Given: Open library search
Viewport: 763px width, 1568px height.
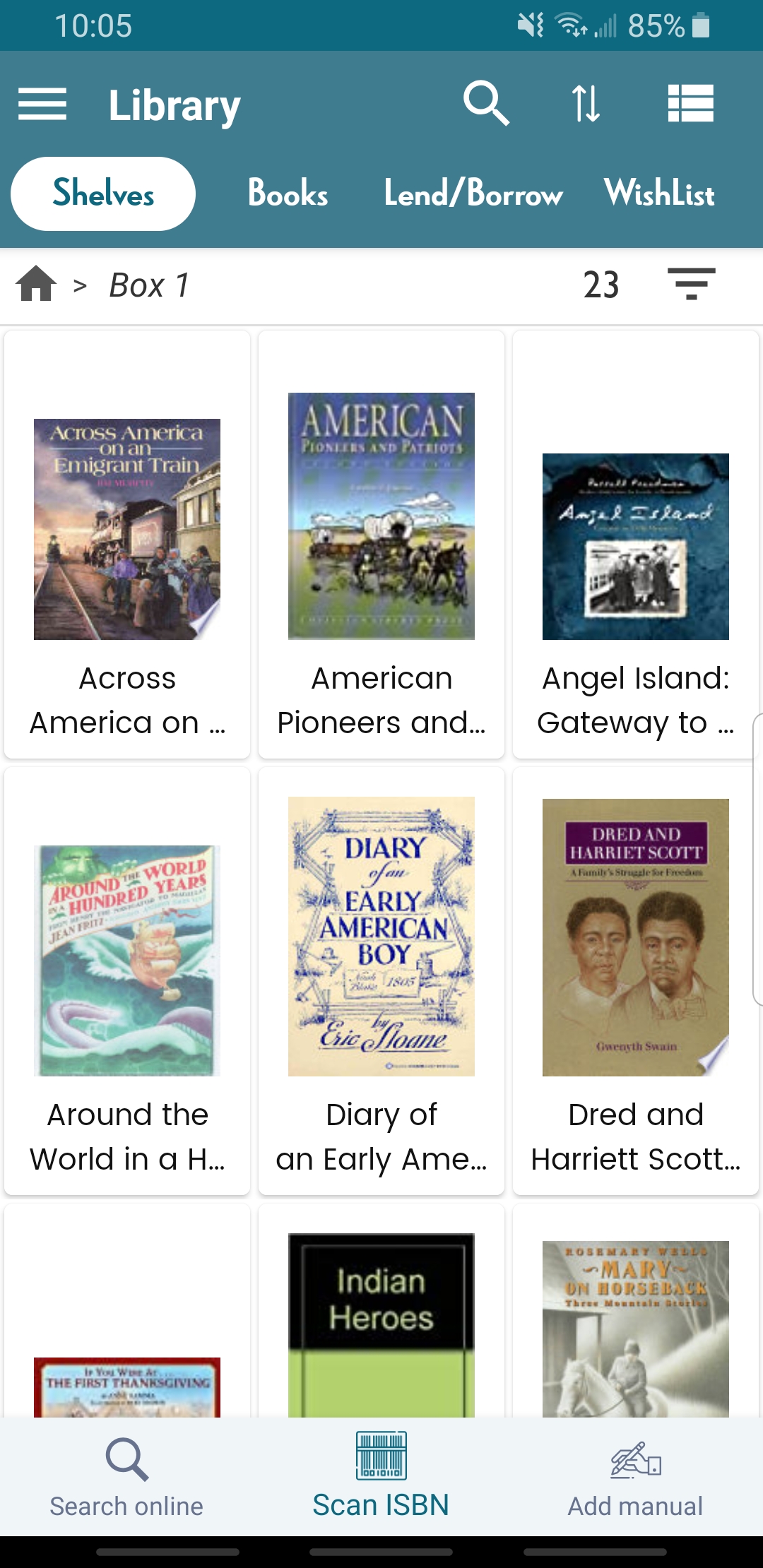Looking at the screenshot, I should 486,105.
